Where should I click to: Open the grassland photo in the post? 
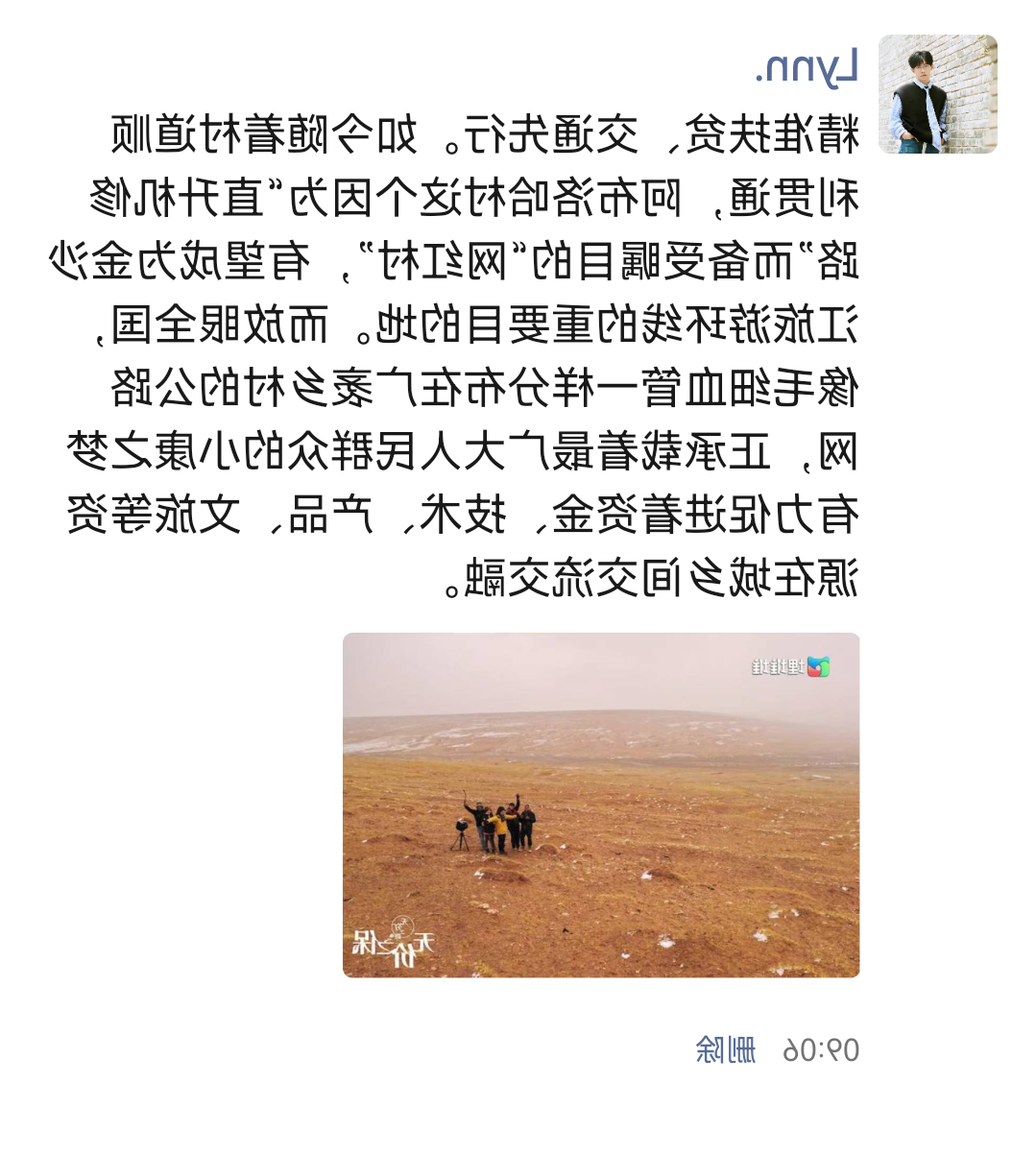coord(601,805)
